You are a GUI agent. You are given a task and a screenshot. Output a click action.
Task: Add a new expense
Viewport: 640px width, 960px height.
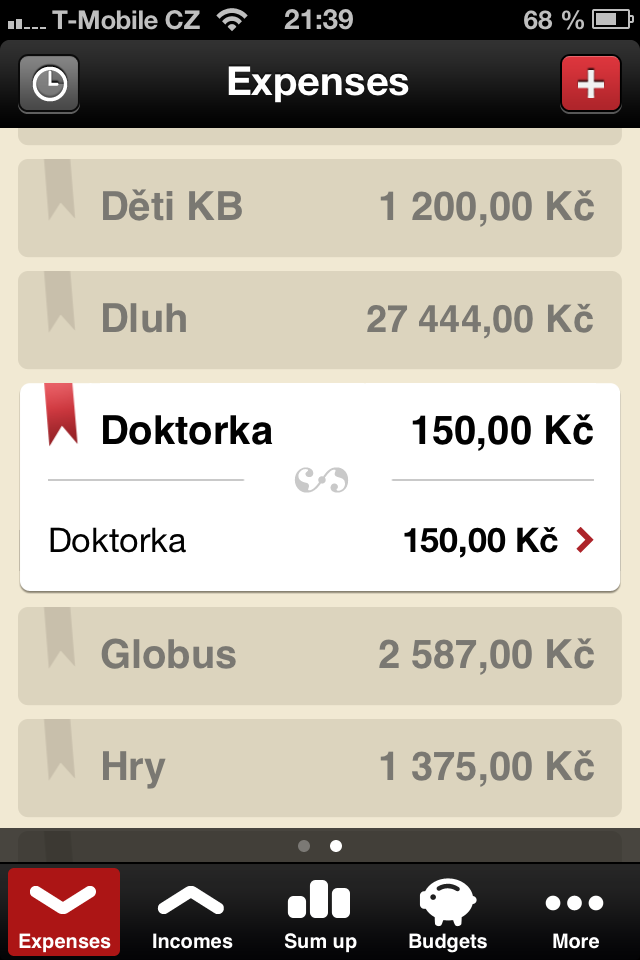pos(590,84)
